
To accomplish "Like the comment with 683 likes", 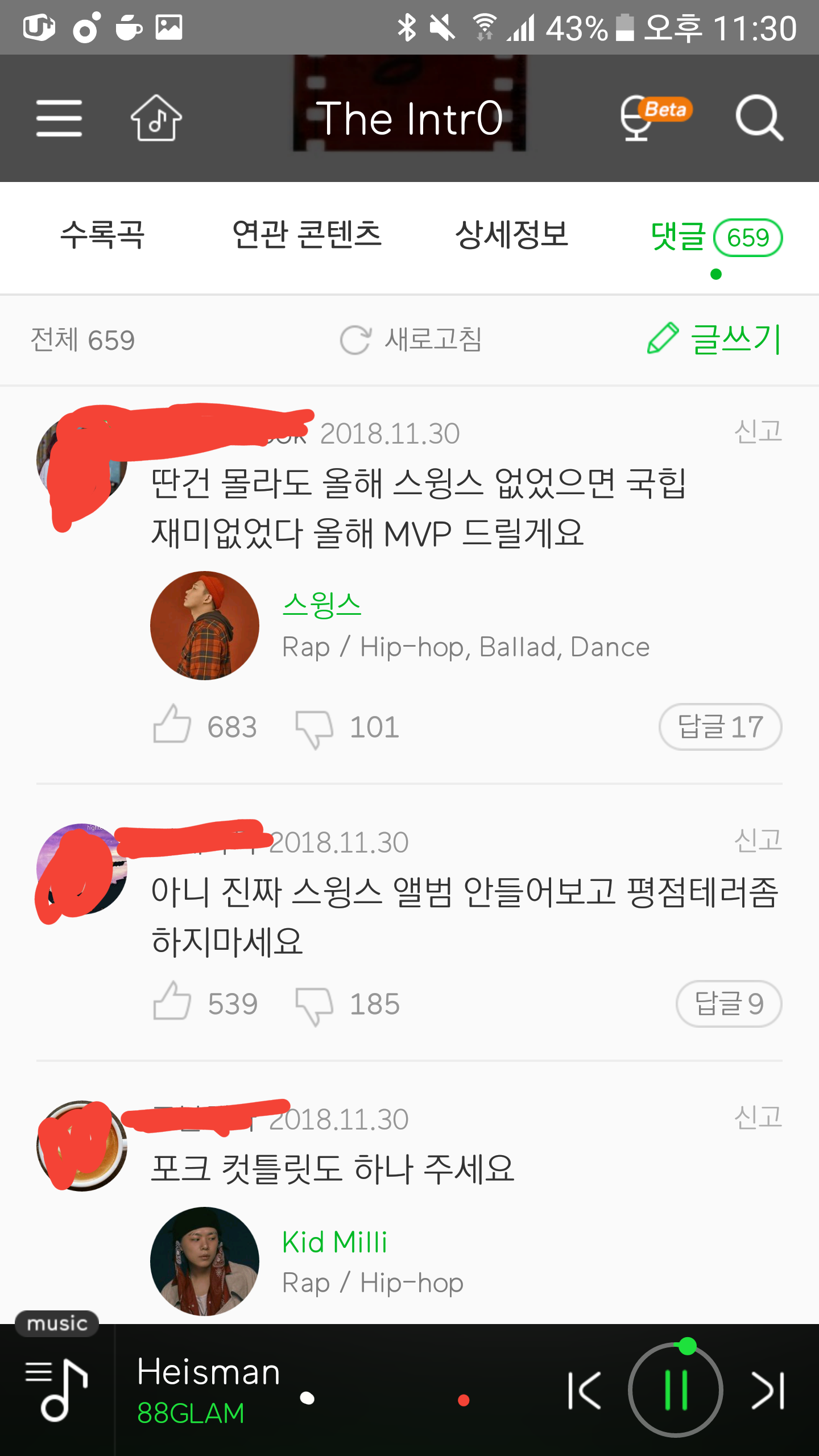I will pyautogui.click(x=172, y=725).
